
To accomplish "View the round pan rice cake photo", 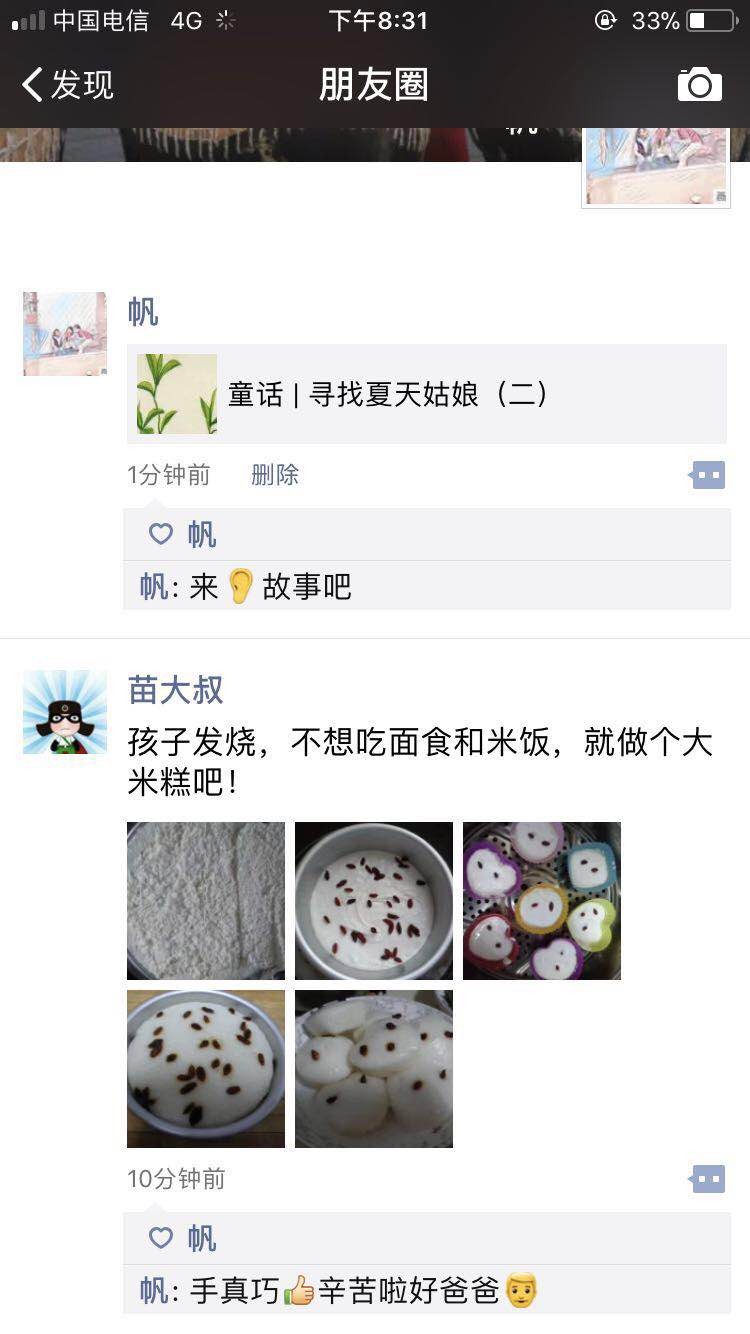I will 374,900.
